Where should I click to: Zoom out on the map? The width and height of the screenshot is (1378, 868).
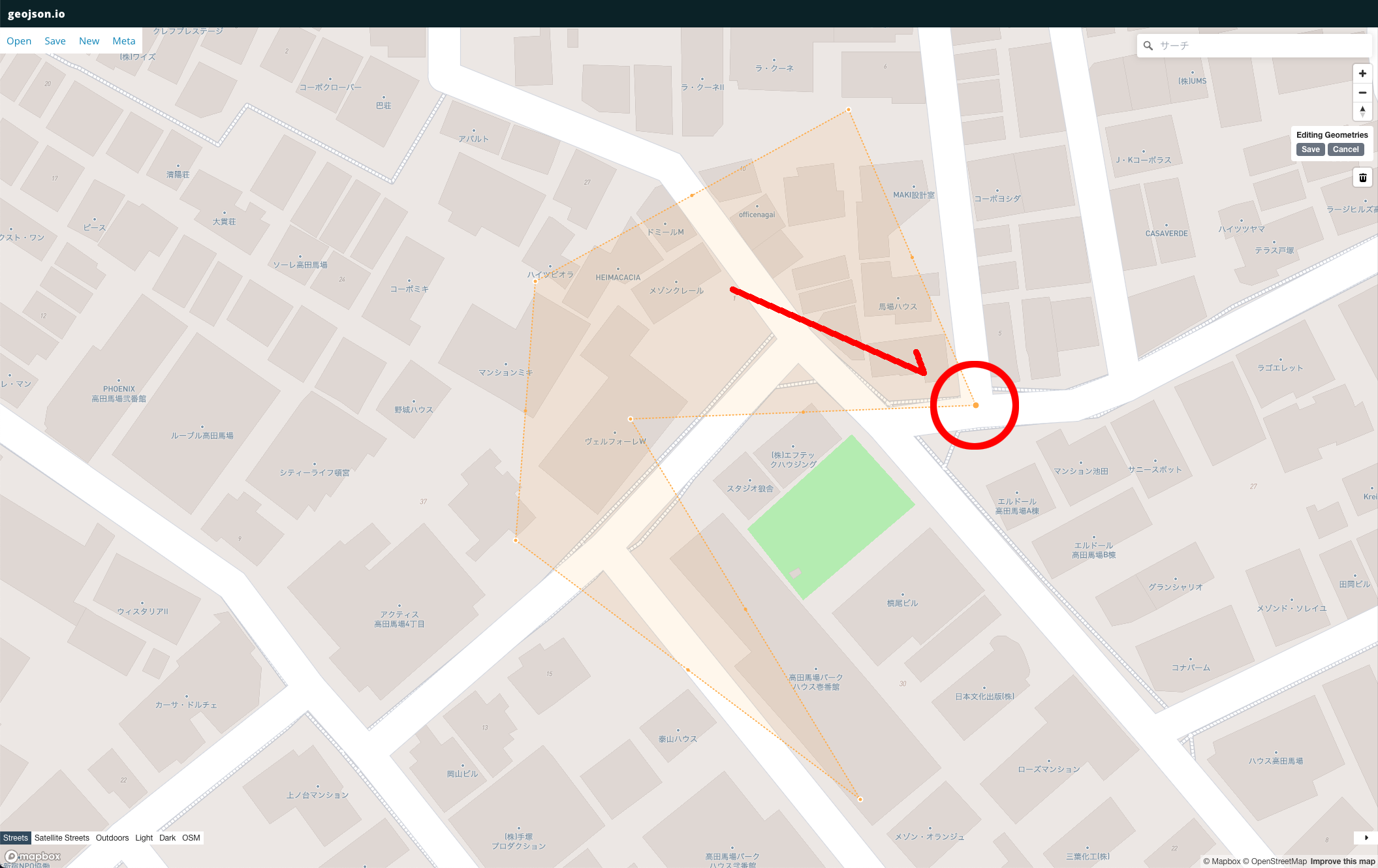coord(1362,93)
